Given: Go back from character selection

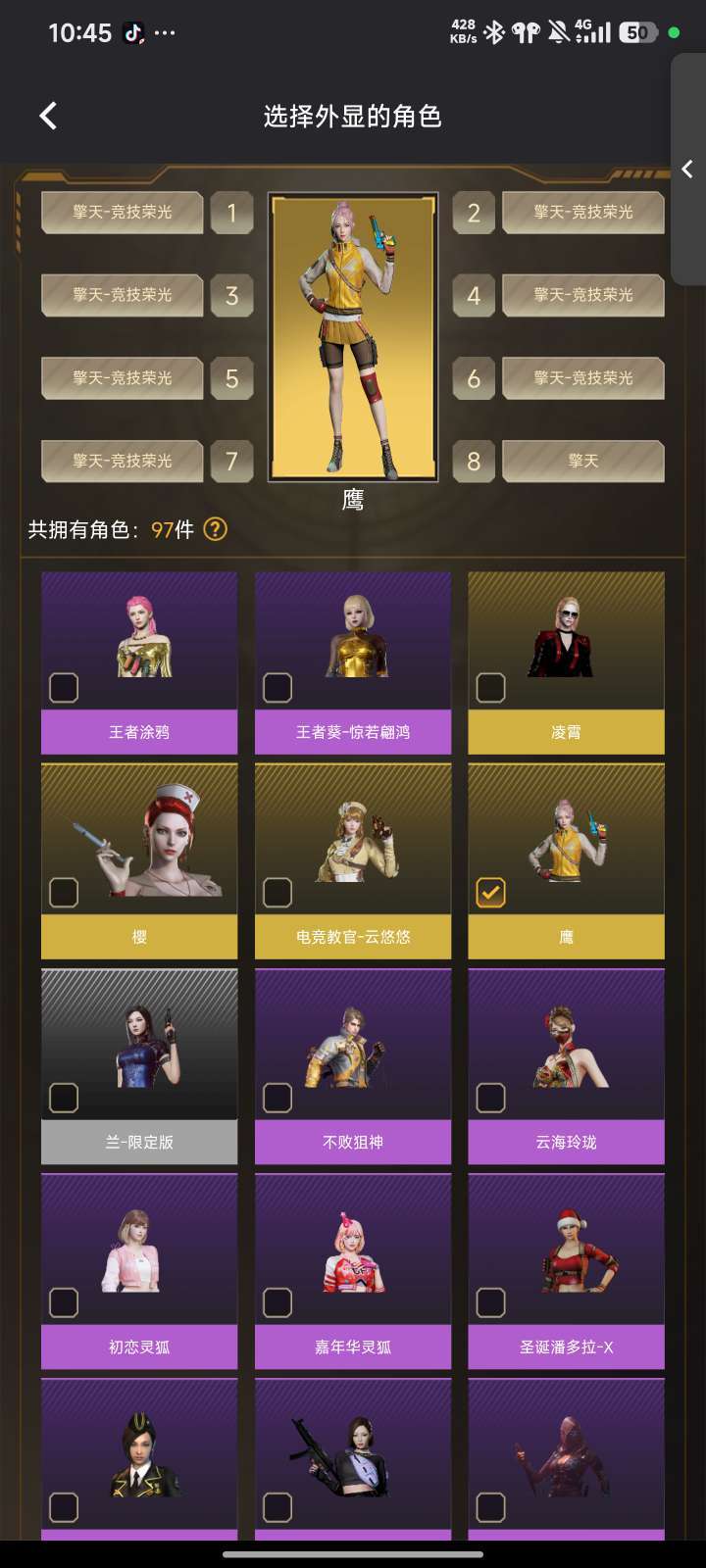Looking at the screenshot, I should [x=47, y=116].
